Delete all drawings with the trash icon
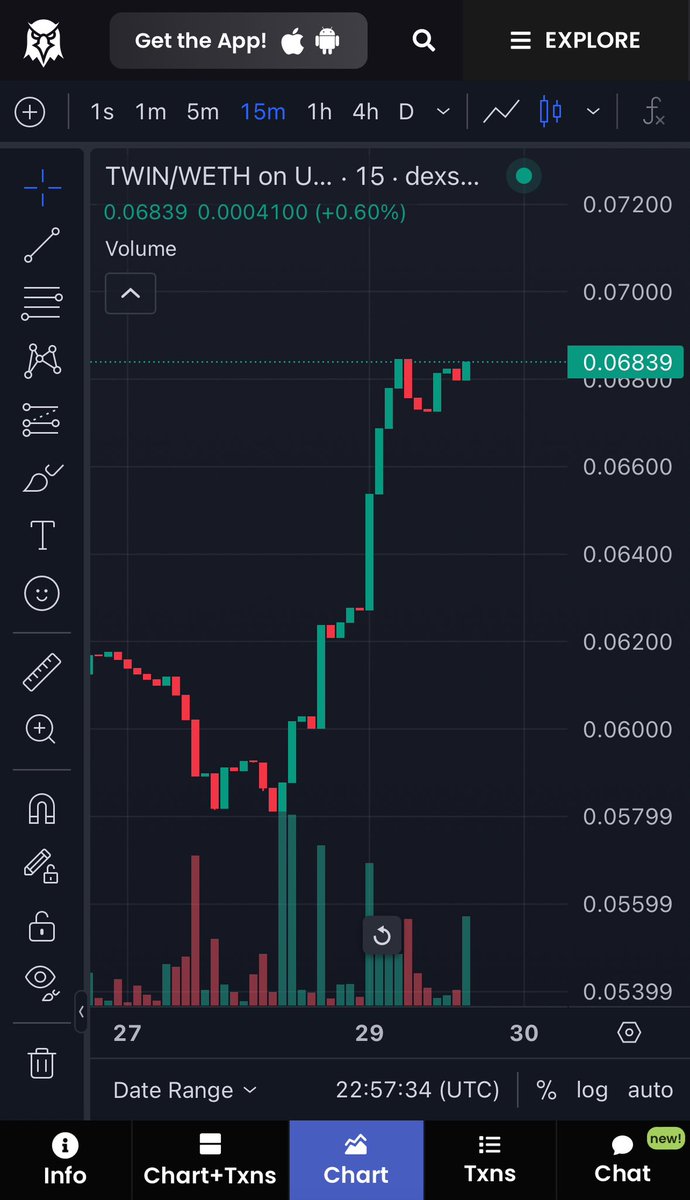Image resolution: width=690 pixels, height=1200 pixels. (x=42, y=1062)
